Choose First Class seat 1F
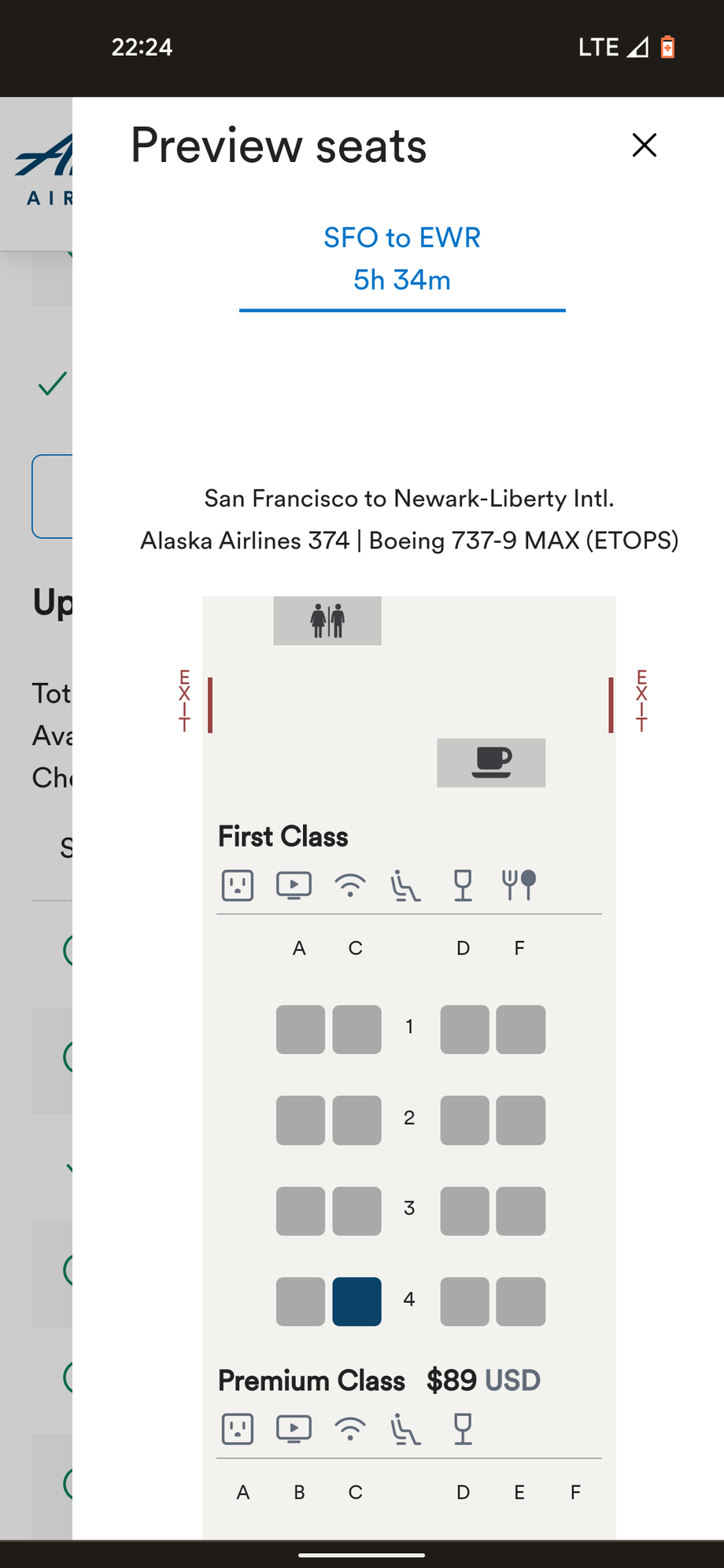724x1568 pixels. pos(521,1029)
